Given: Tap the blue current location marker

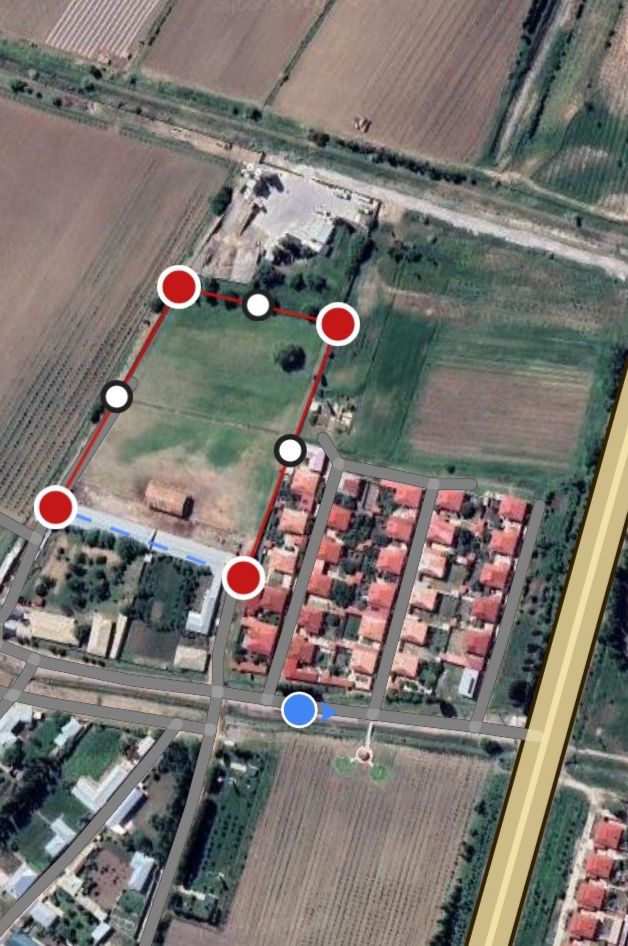Looking at the screenshot, I should tap(299, 710).
